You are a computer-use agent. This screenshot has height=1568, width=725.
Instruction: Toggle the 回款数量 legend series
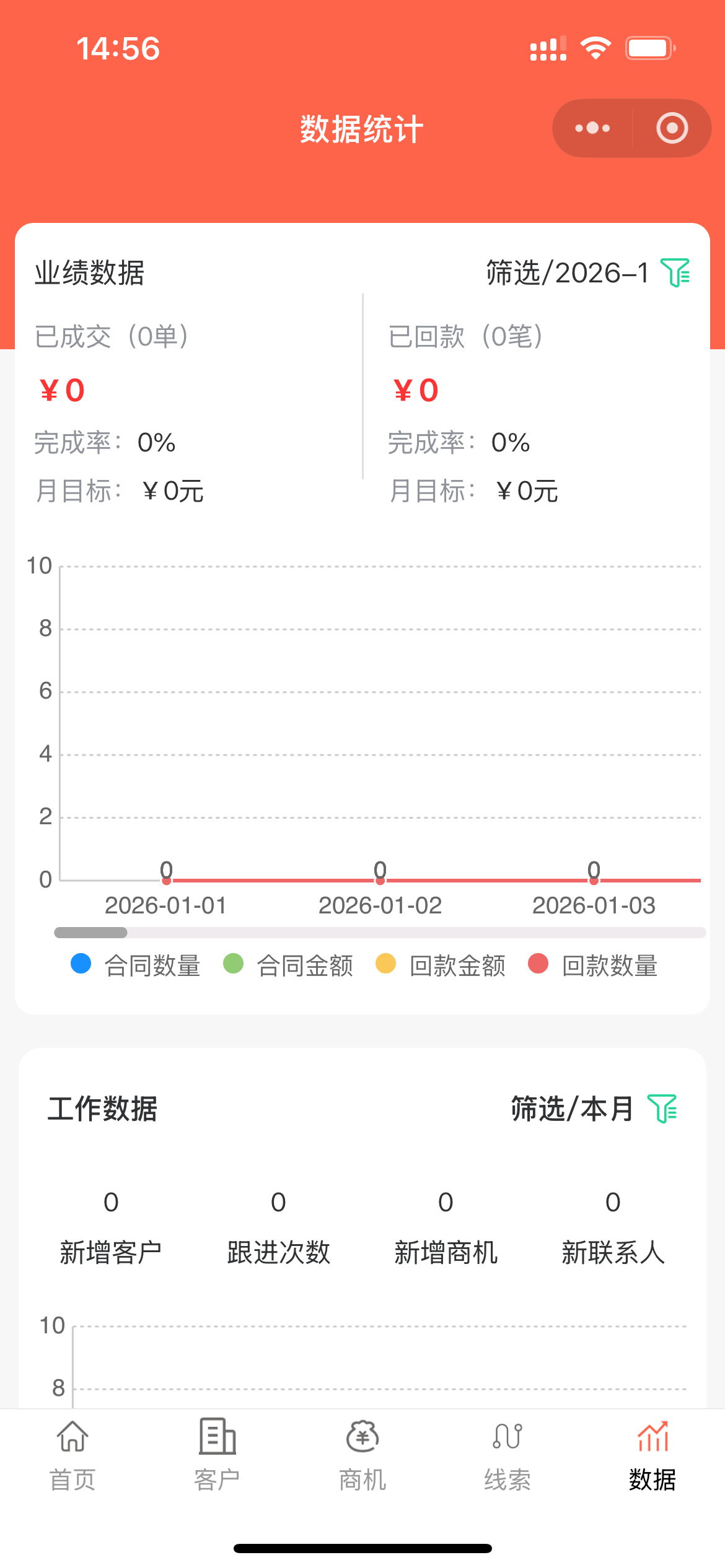click(x=595, y=965)
